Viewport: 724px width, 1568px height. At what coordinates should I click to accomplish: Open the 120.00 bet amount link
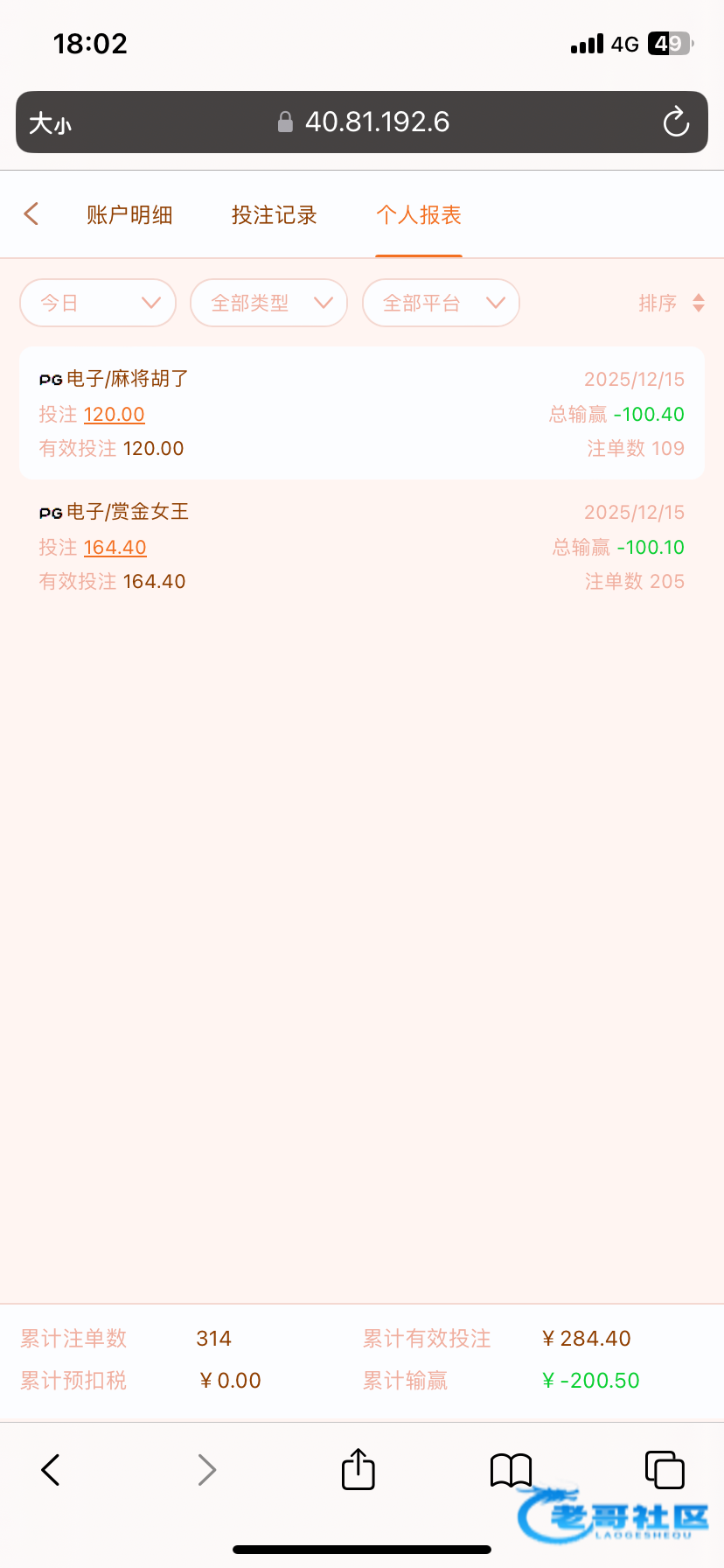tap(115, 415)
